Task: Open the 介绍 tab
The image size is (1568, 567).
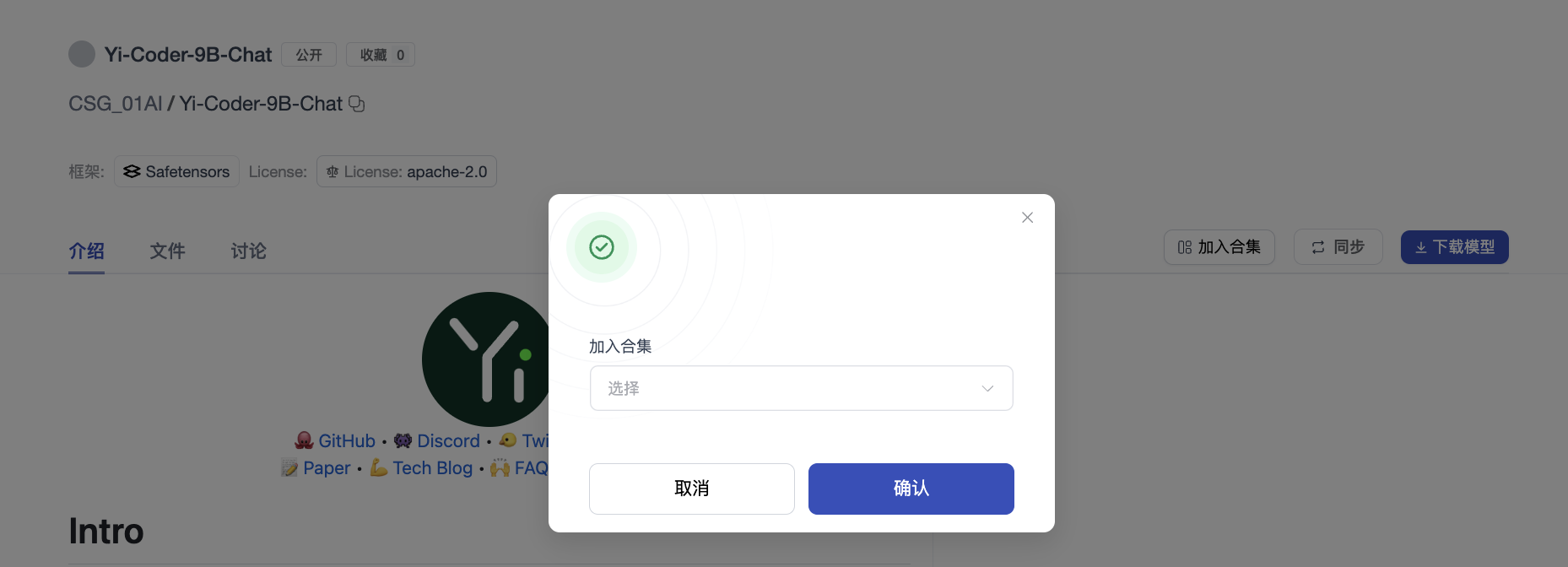Action: click(x=86, y=251)
